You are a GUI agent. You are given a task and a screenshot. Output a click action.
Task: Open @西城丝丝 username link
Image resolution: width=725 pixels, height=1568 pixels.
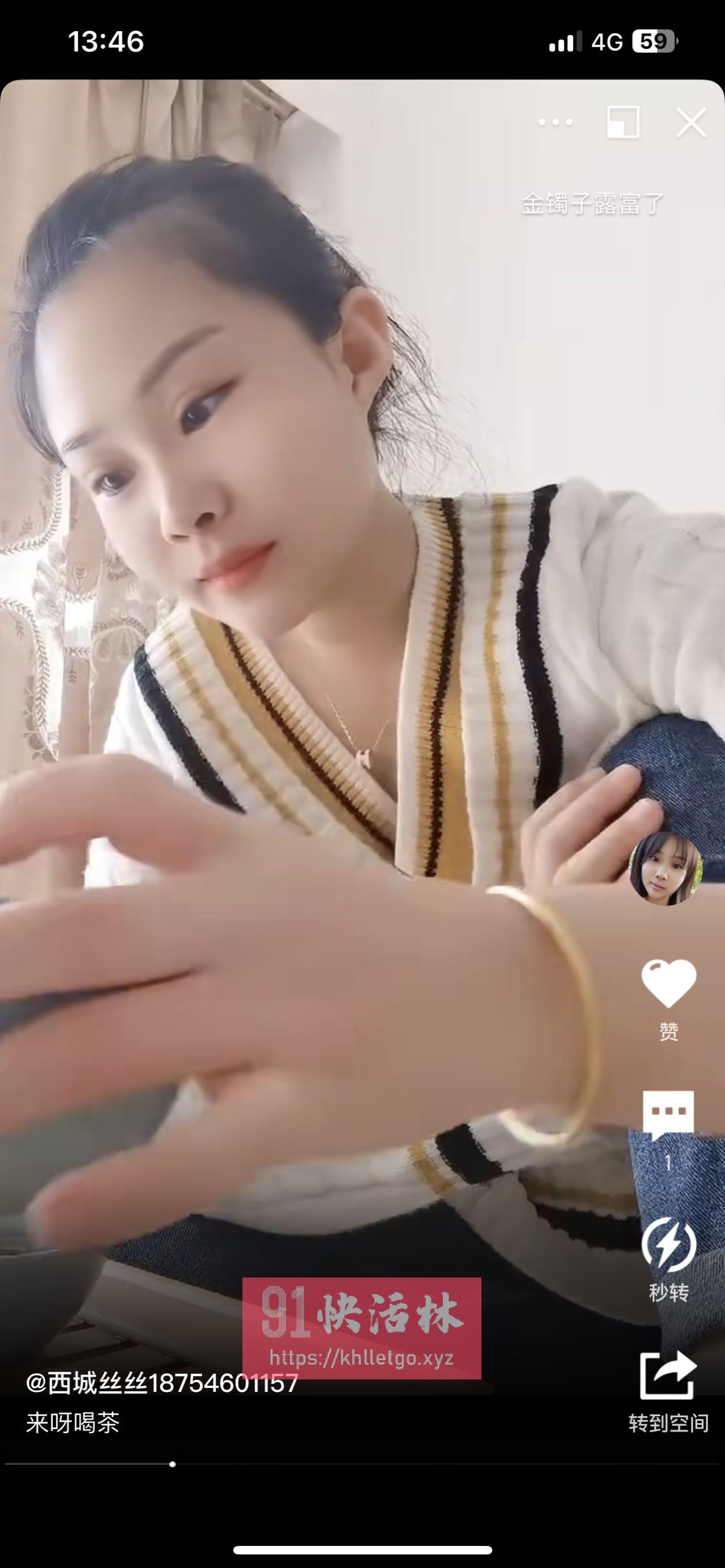coord(162,1383)
